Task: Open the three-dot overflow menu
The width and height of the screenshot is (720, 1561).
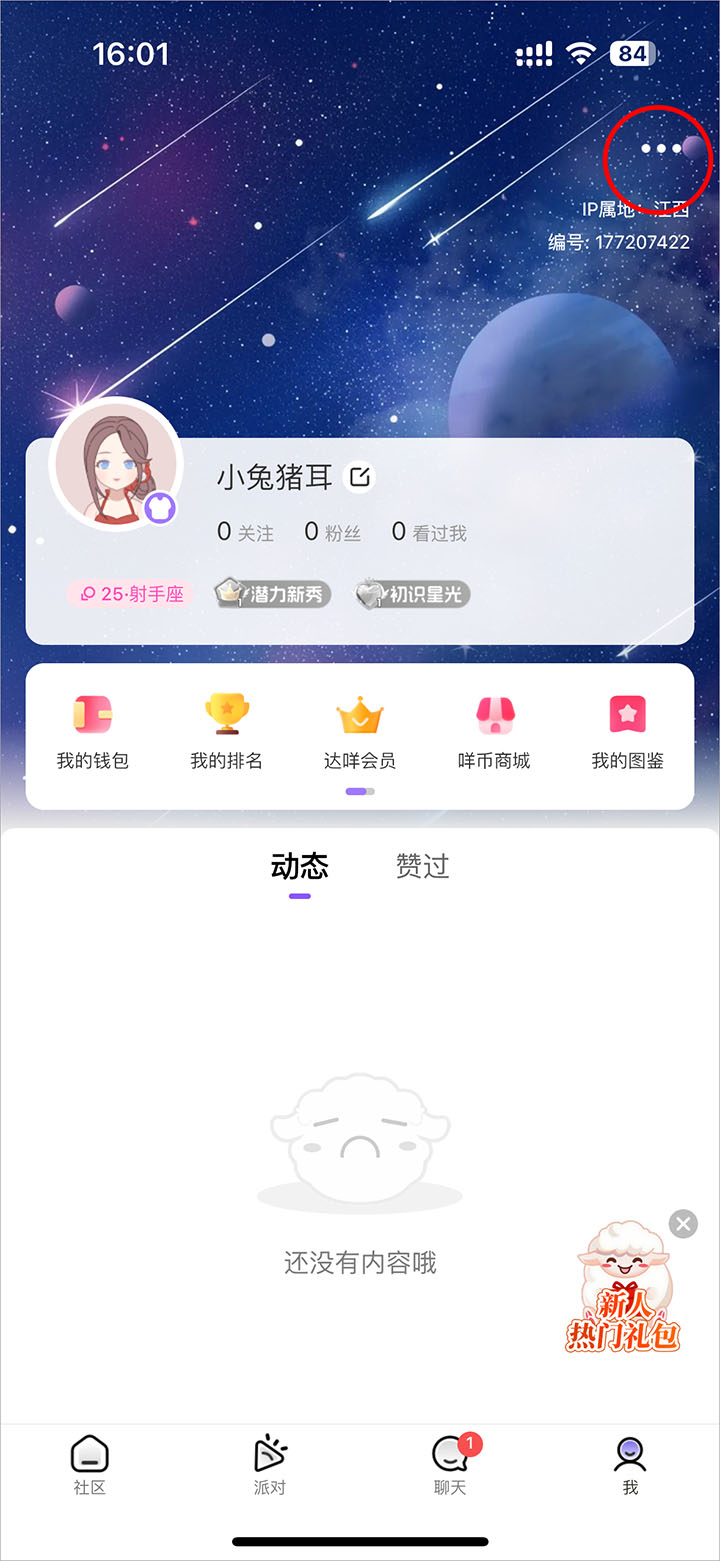Action: click(x=660, y=149)
